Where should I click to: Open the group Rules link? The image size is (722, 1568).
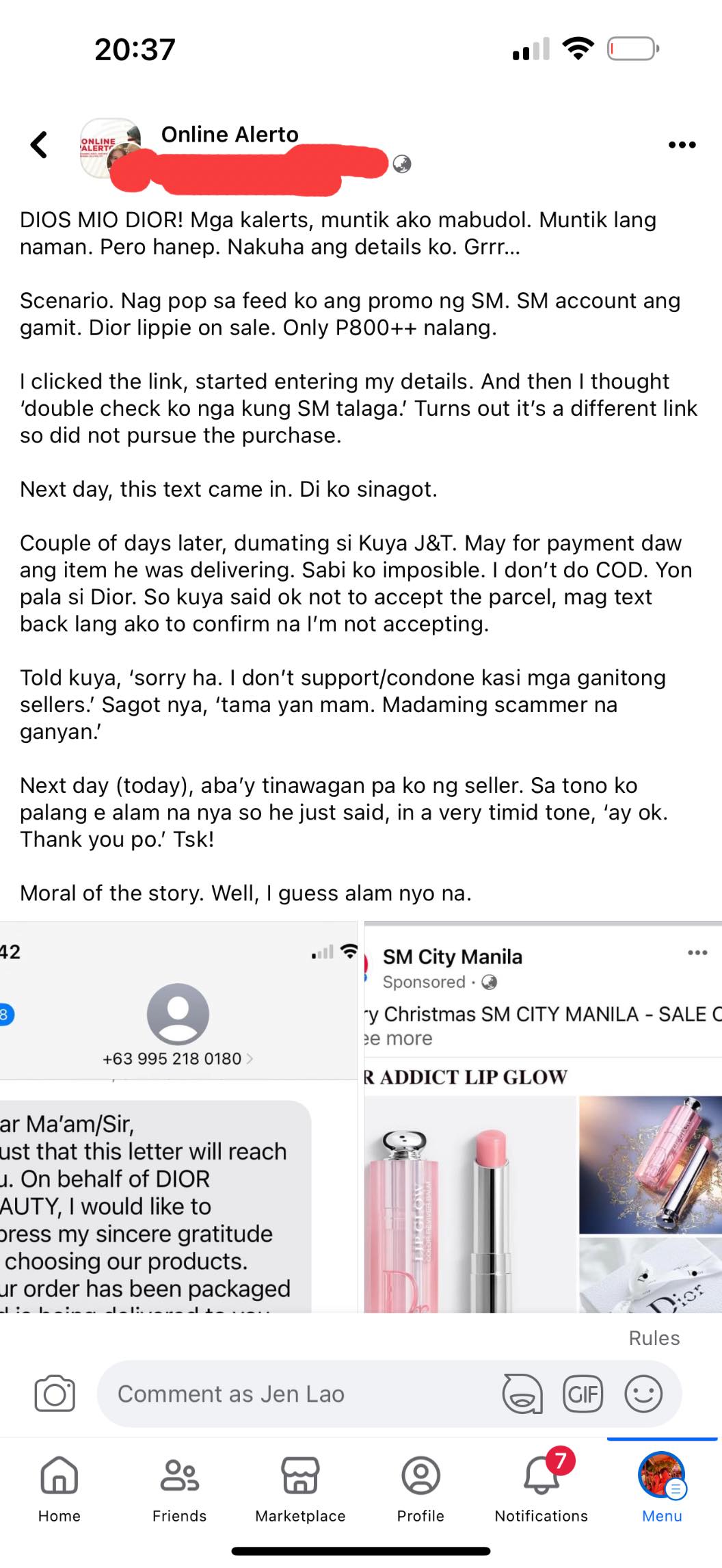coord(654,1337)
